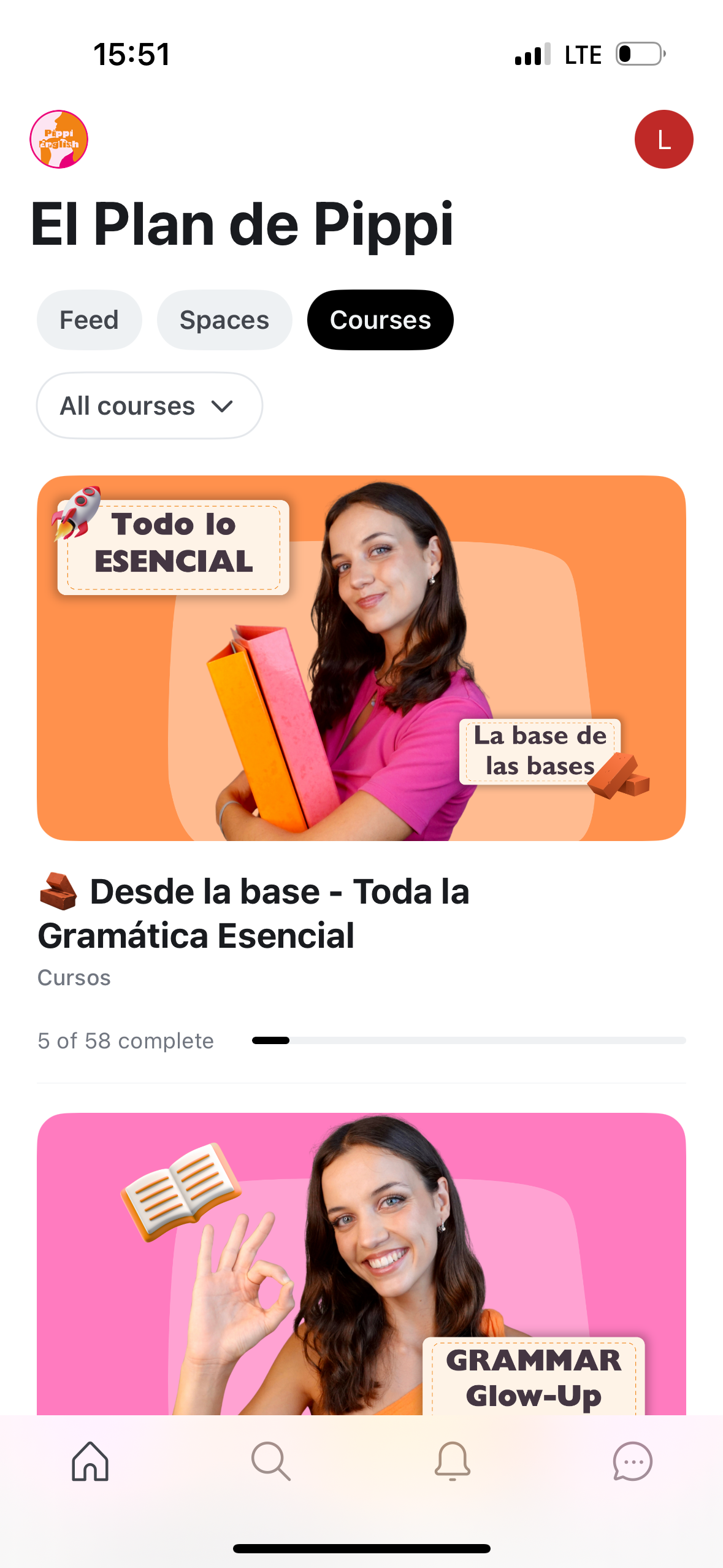Open the Home tab in bottom navigation
The width and height of the screenshot is (723, 1568).
tap(90, 1461)
